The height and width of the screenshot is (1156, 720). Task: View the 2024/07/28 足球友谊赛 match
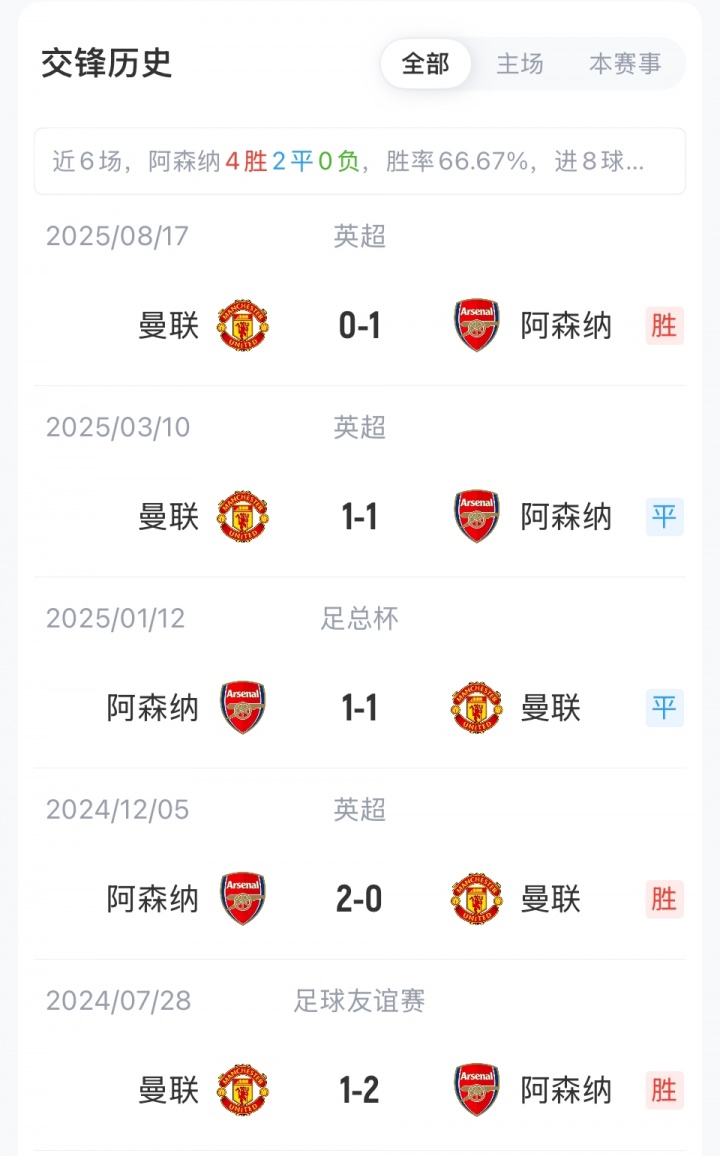tap(359, 1090)
